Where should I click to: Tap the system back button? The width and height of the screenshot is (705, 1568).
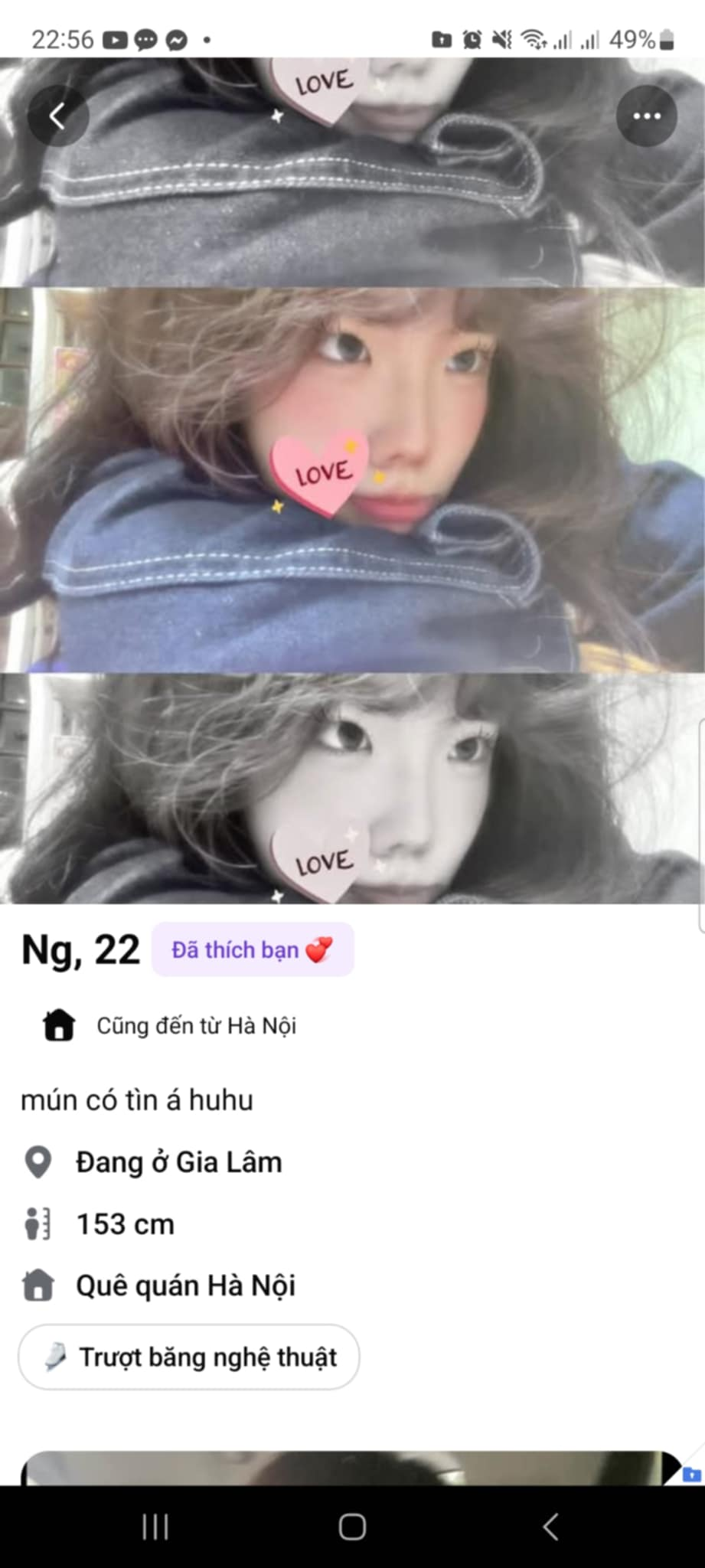[x=550, y=1527]
